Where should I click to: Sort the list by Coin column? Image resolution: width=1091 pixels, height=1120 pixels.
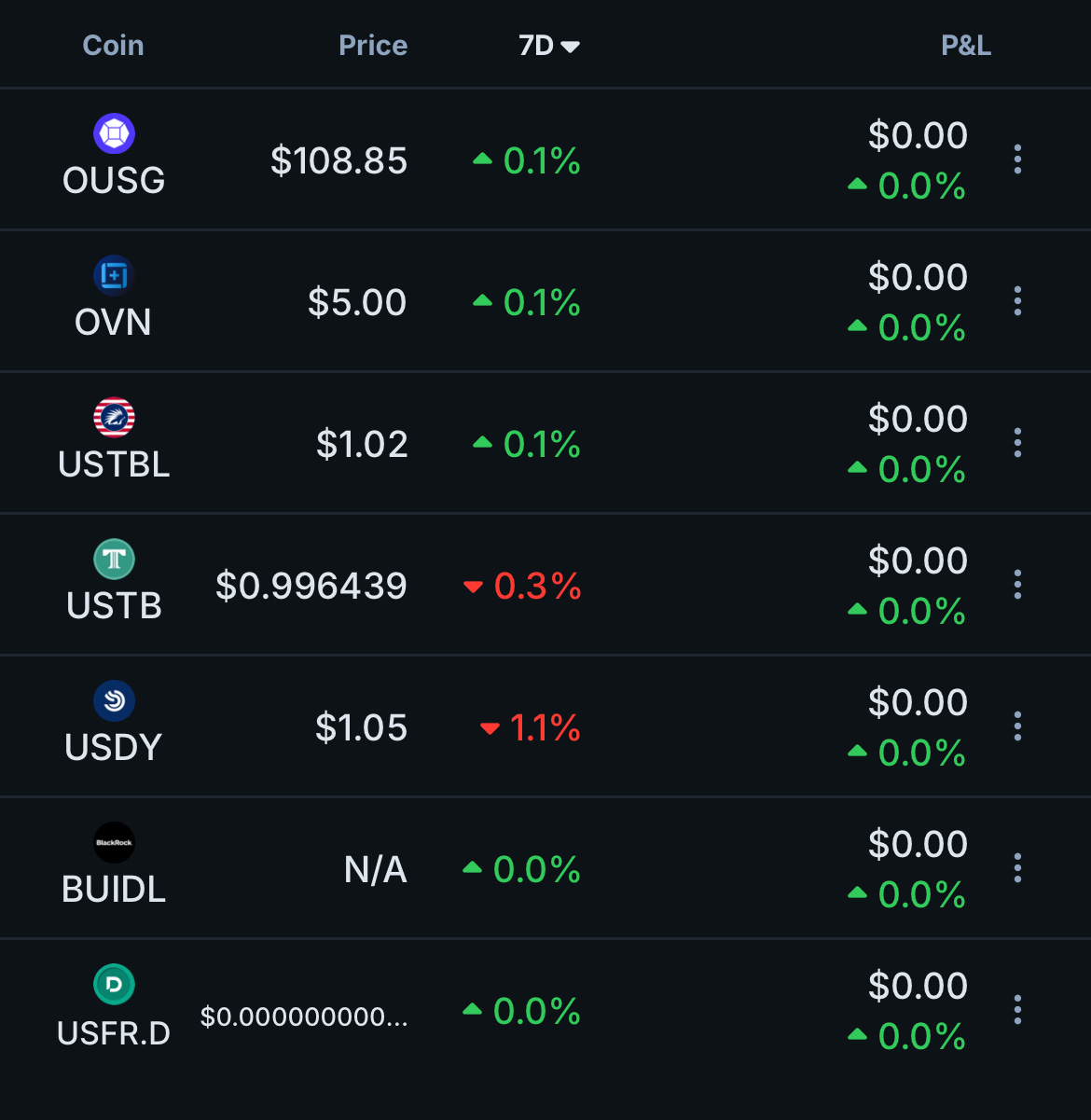point(113,45)
